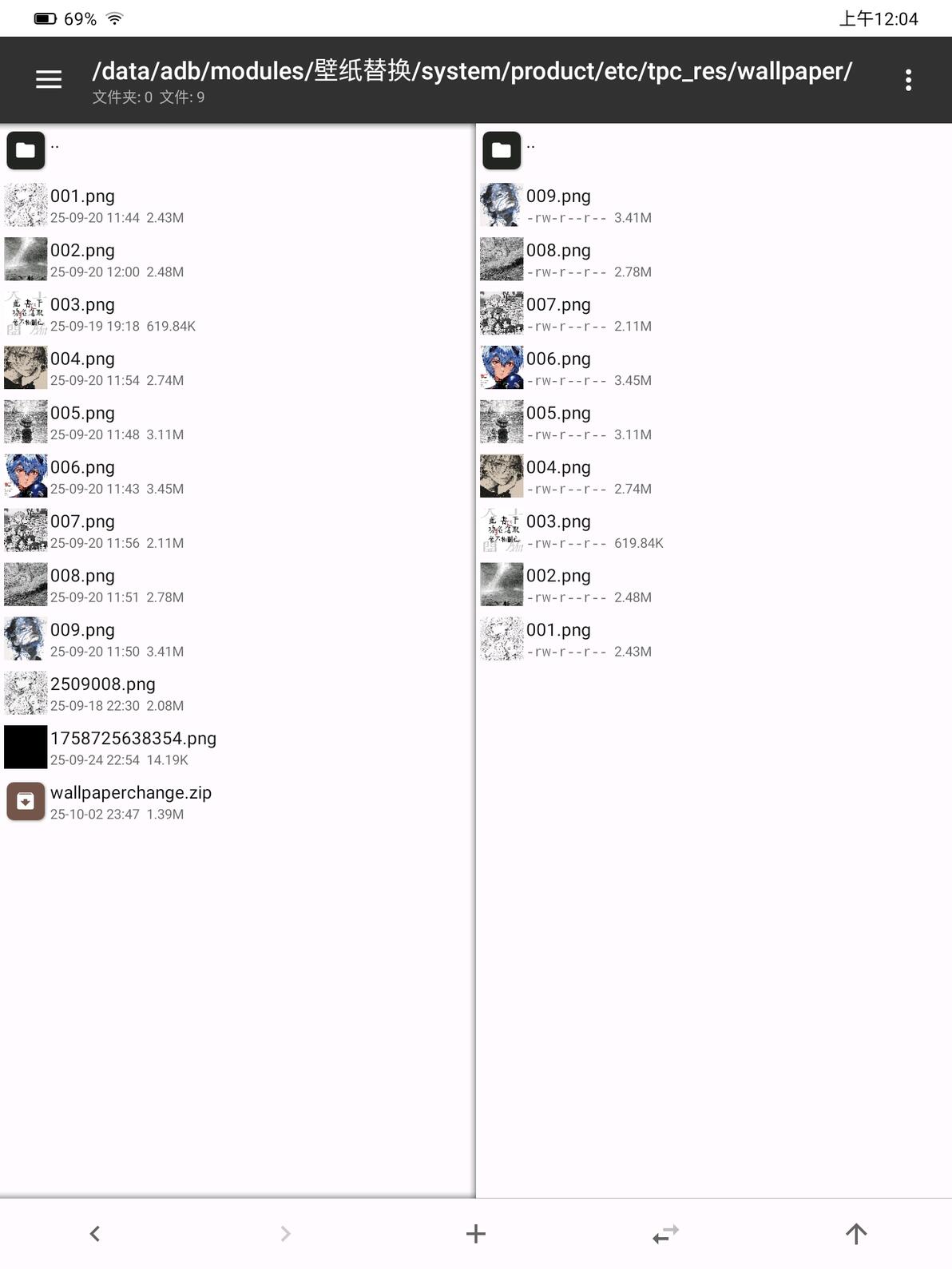Viewport: 952px width, 1269px height.
Task: Tap the forward arrow in bottom toolbar
Action: [285, 1233]
